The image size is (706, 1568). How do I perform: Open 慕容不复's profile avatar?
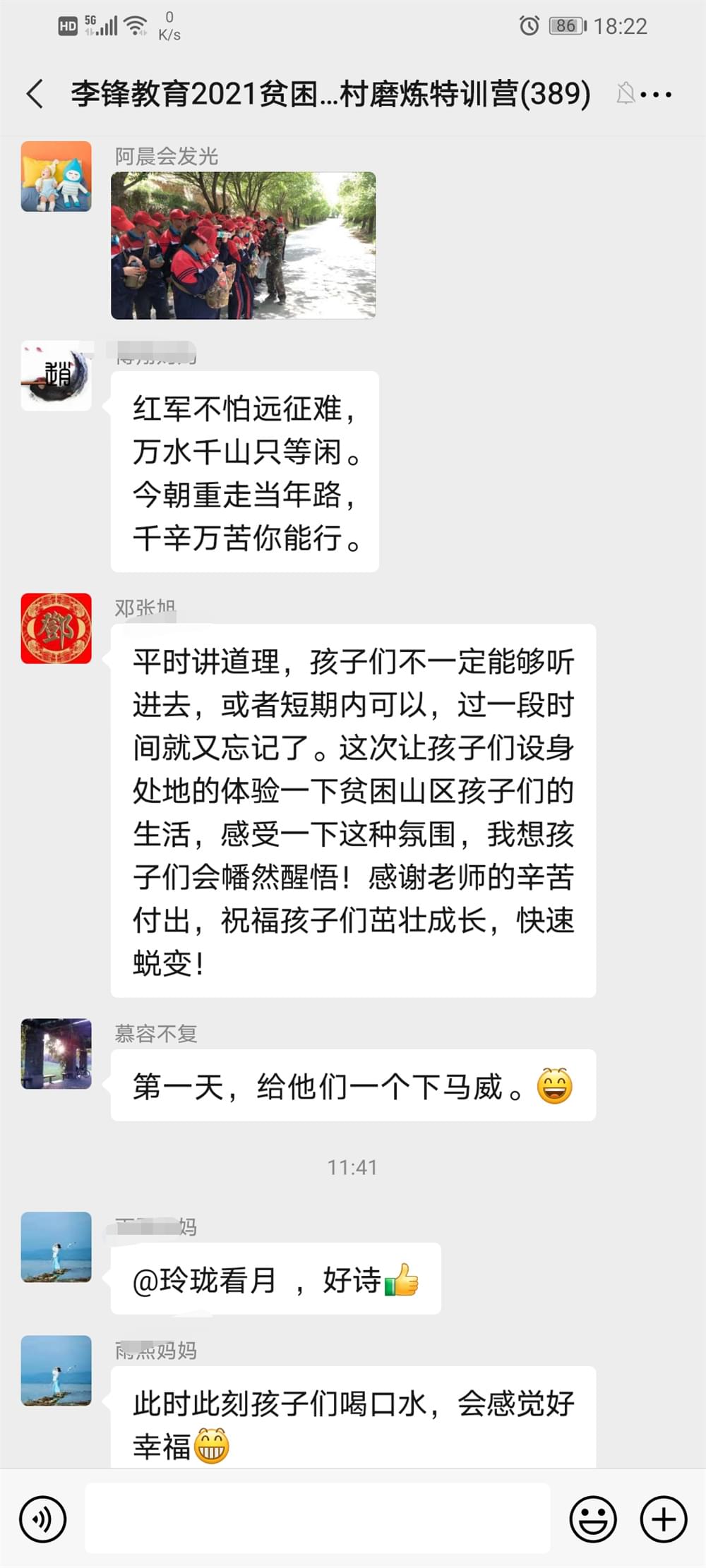click(56, 1053)
